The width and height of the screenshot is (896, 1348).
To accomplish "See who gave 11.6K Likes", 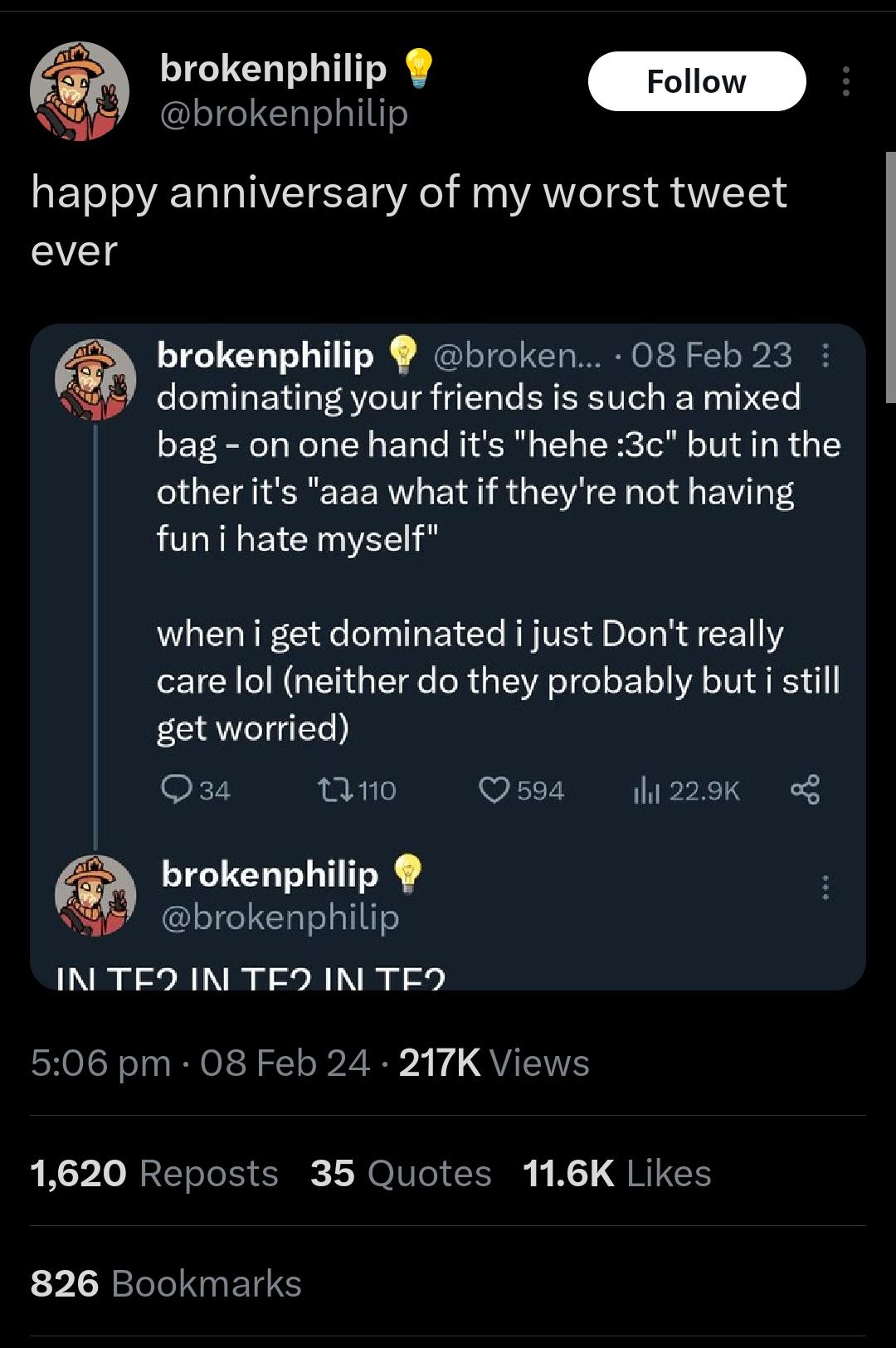I will pos(616,1173).
